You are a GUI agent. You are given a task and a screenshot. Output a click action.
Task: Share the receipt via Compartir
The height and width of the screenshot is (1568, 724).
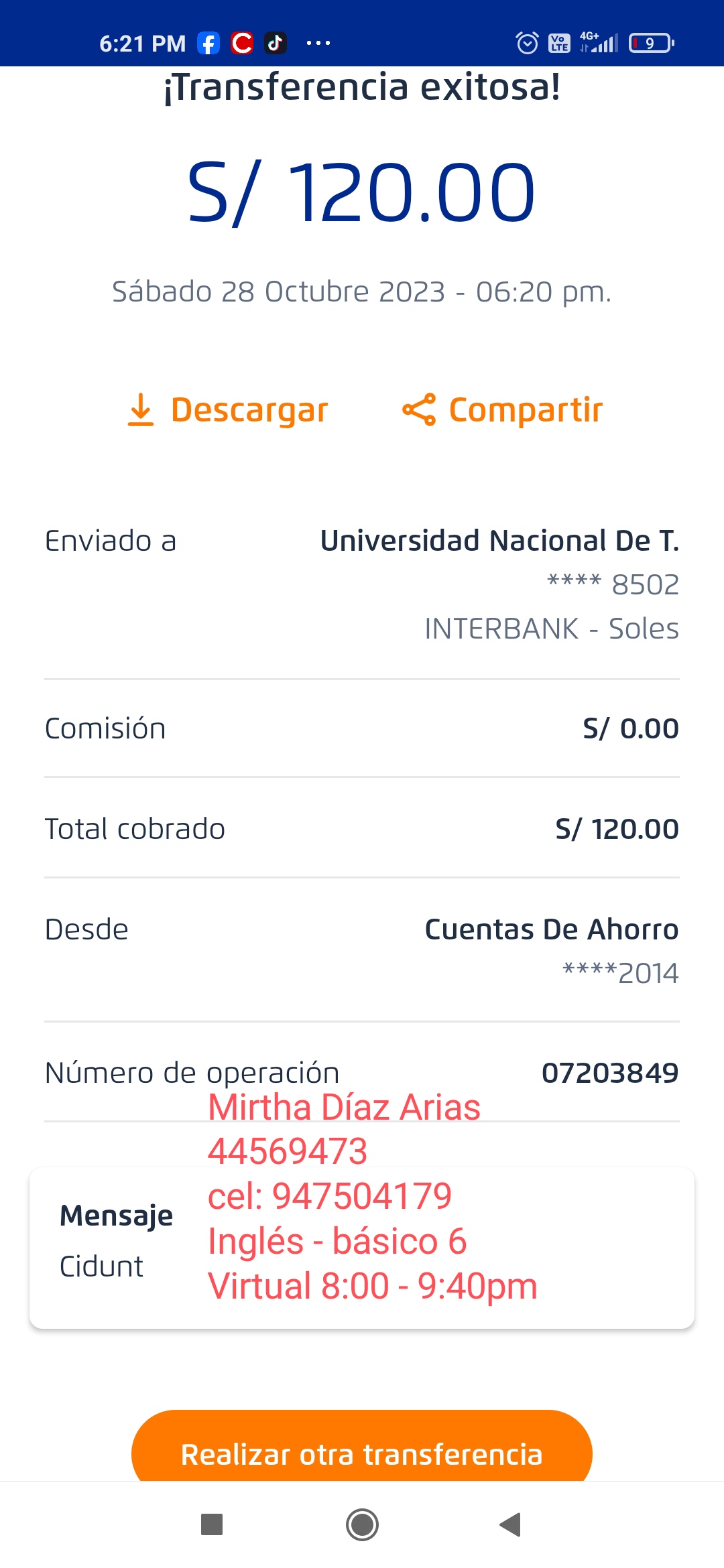point(503,410)
